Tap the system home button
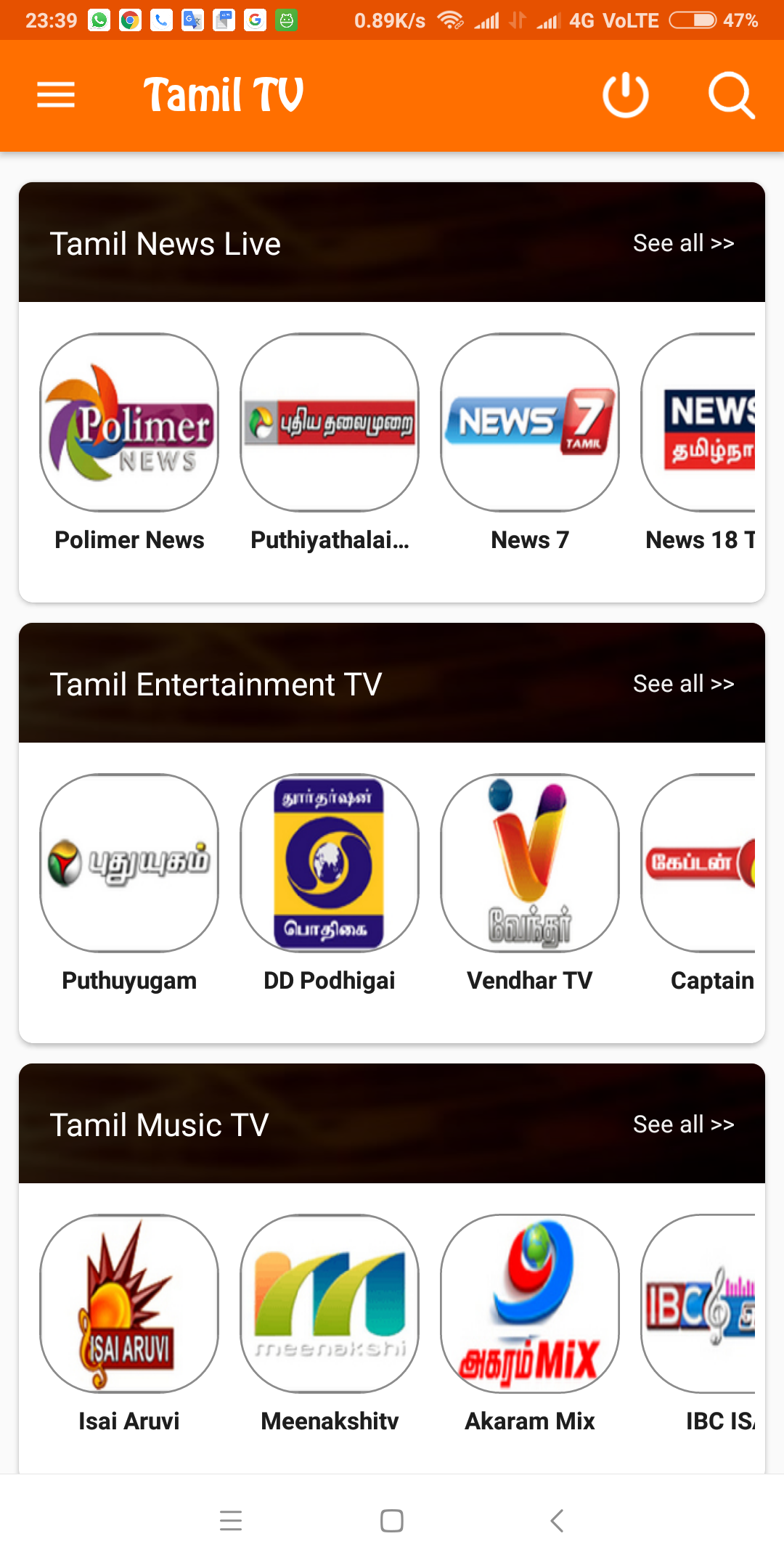784x1568 pixels. [x=392, y=1520]
